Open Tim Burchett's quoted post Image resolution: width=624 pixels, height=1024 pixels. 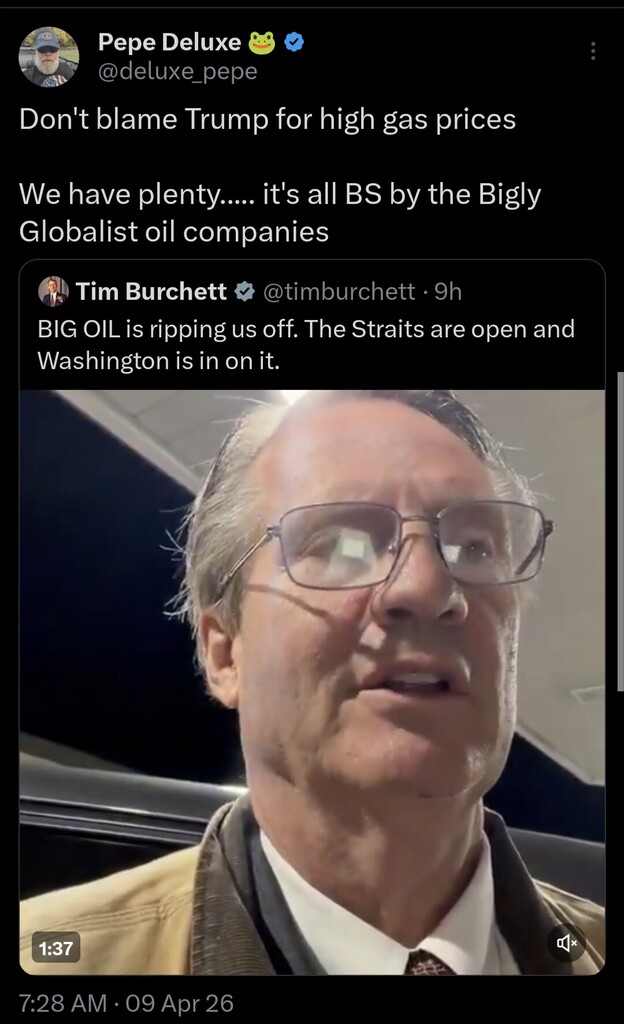pyautogui.click(x=305, y=343)
